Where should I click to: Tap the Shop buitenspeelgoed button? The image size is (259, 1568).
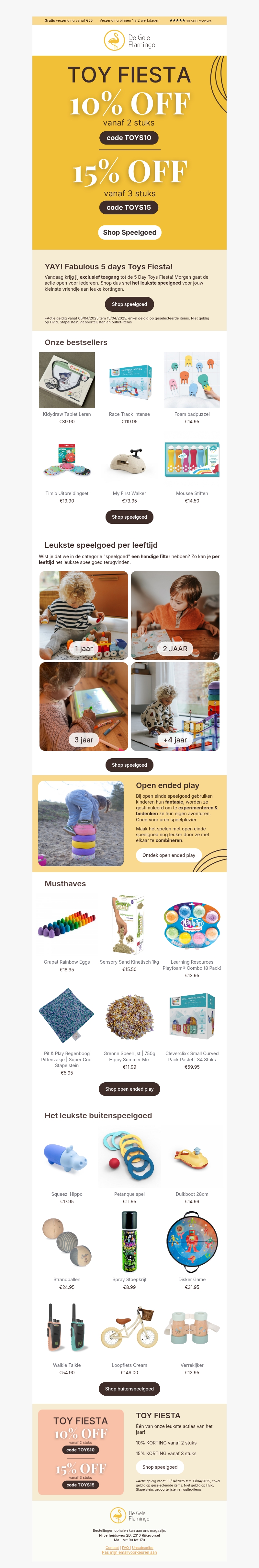(129, 1389)
